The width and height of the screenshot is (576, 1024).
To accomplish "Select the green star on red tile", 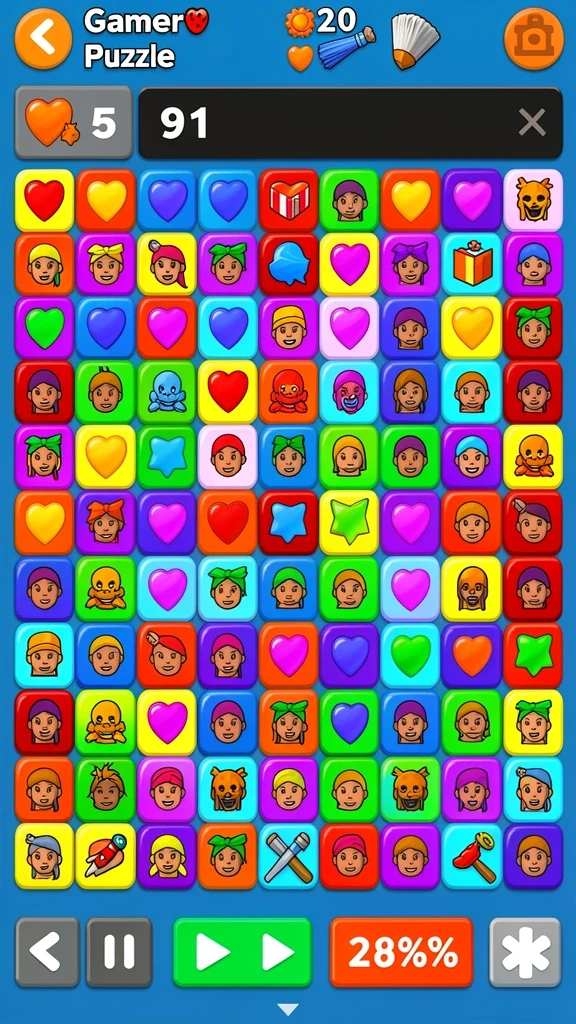I will point(533,655).
